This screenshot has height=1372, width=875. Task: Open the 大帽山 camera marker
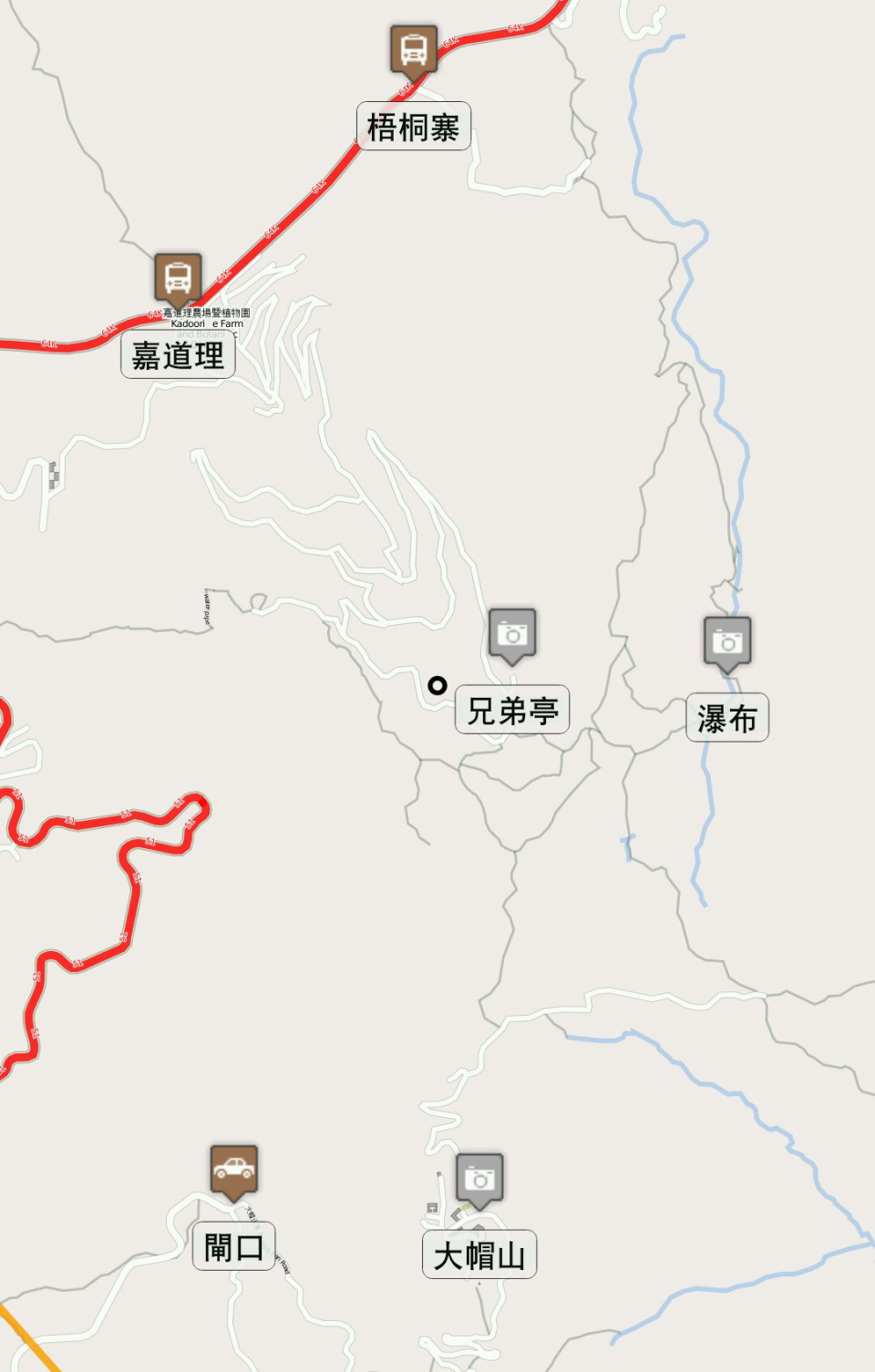click(x=479, y=1178)
